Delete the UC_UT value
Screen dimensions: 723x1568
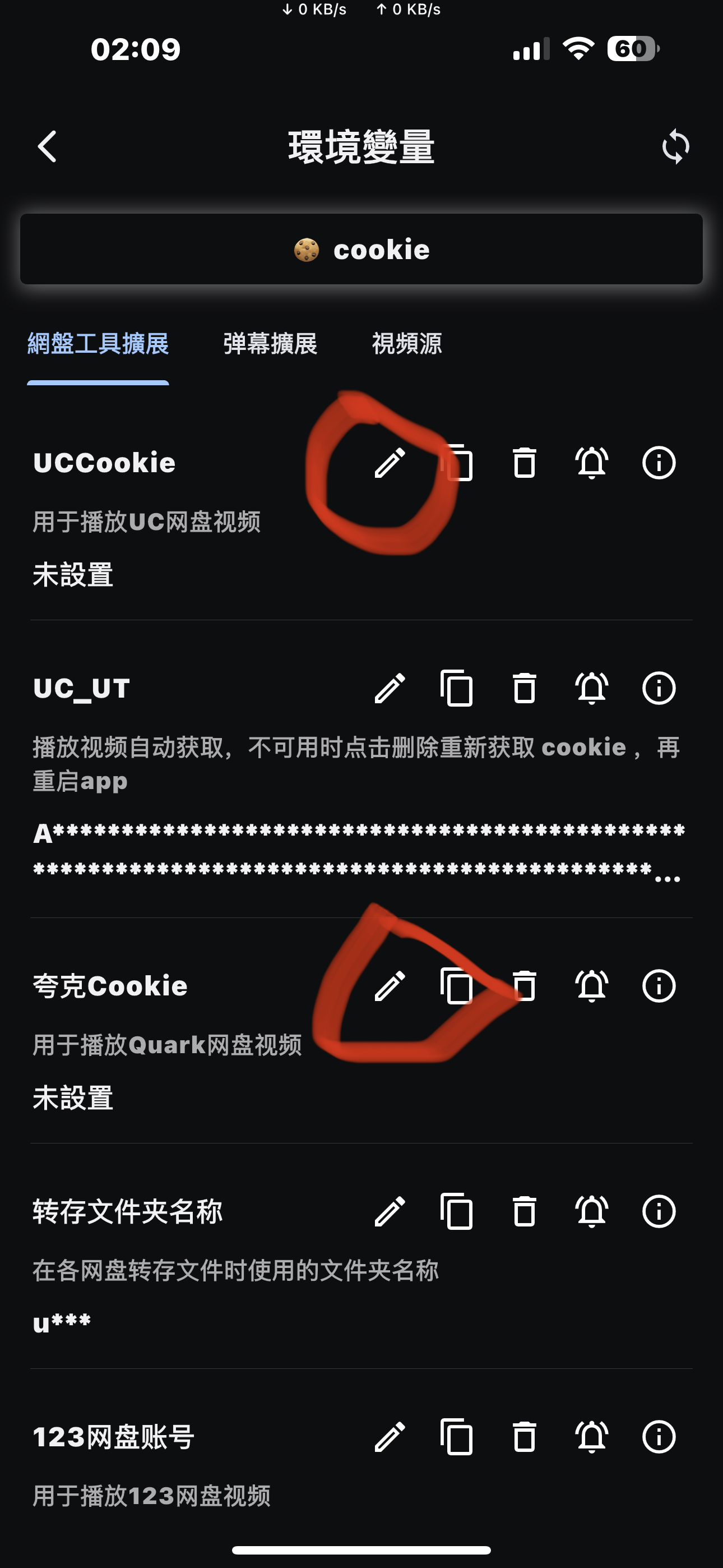(524, 689)
